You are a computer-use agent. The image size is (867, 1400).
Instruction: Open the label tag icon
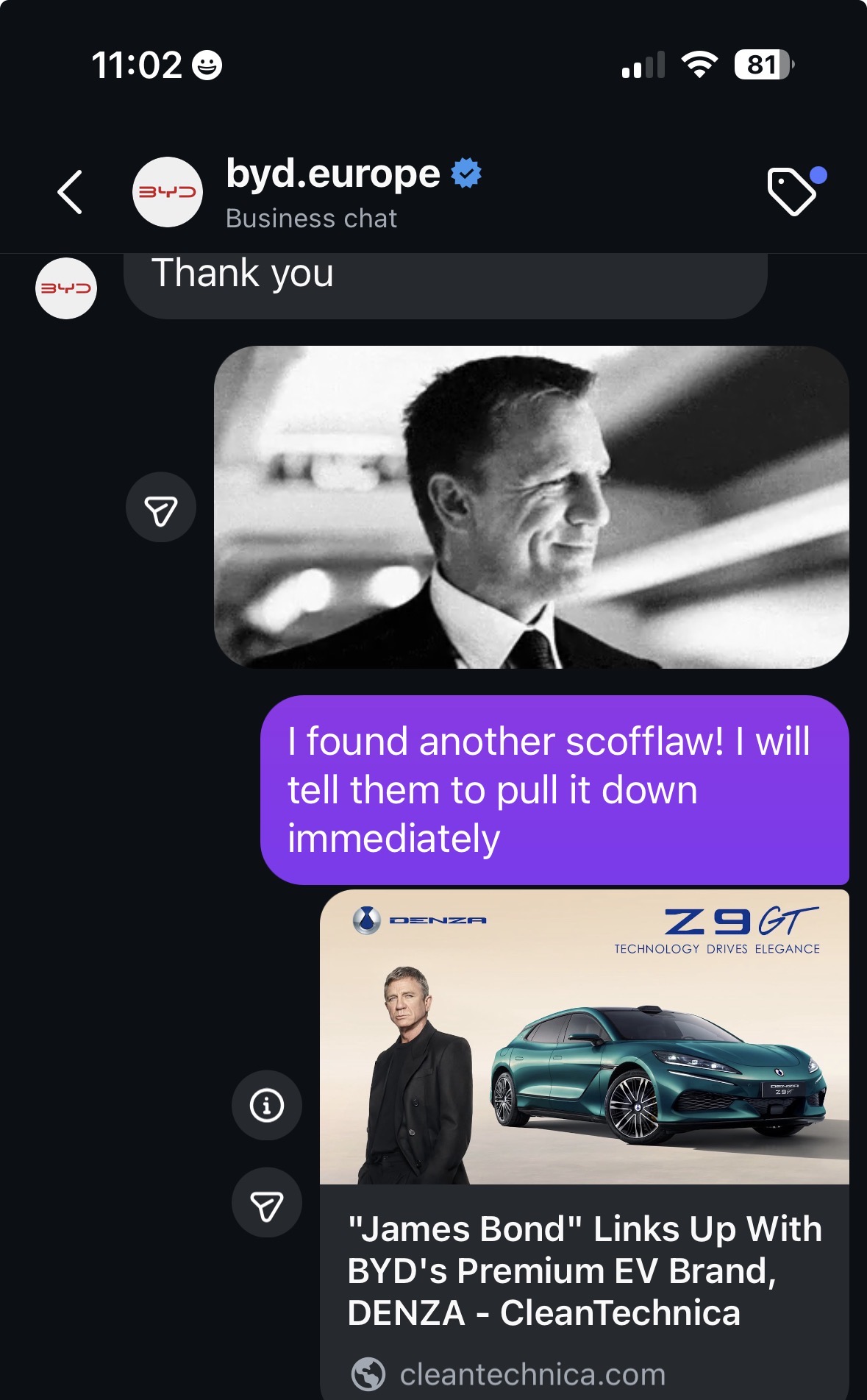tap(793, 191)
